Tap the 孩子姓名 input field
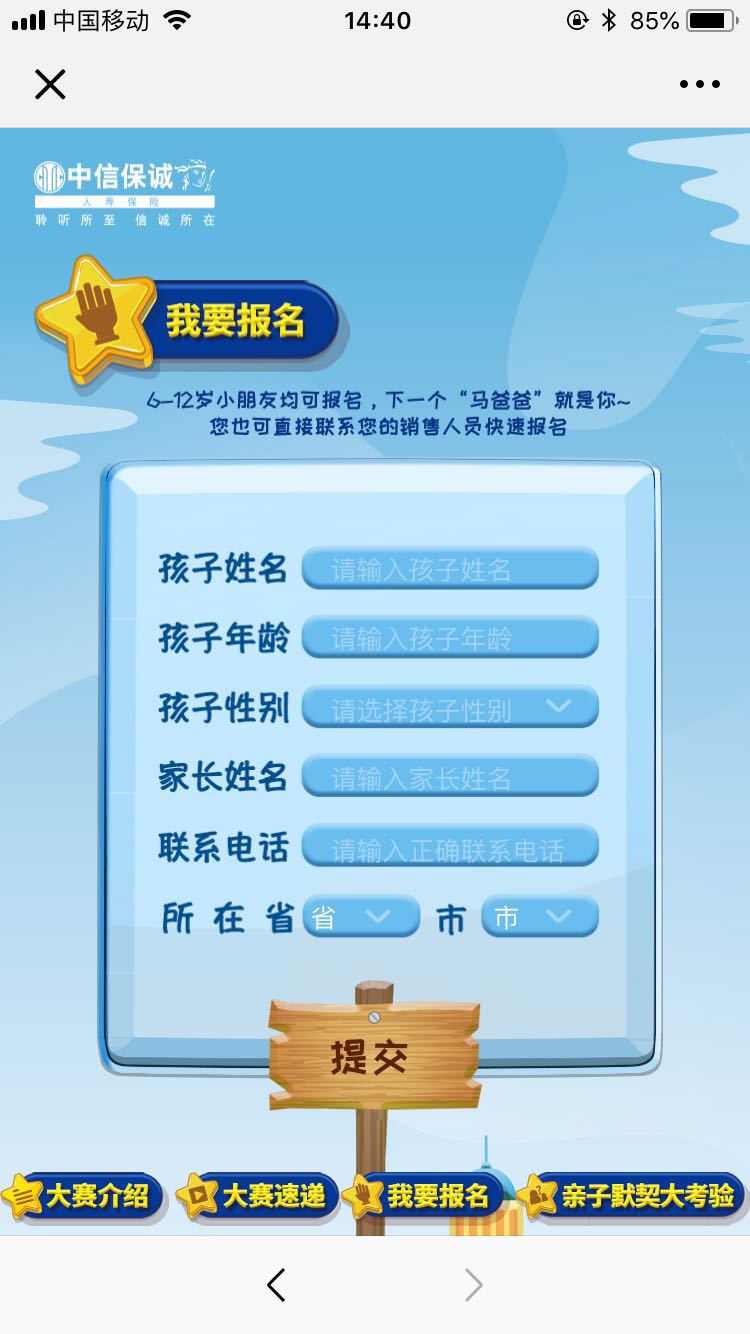Viewport: 750px width, 1334px height. click(x=450, y=569)
